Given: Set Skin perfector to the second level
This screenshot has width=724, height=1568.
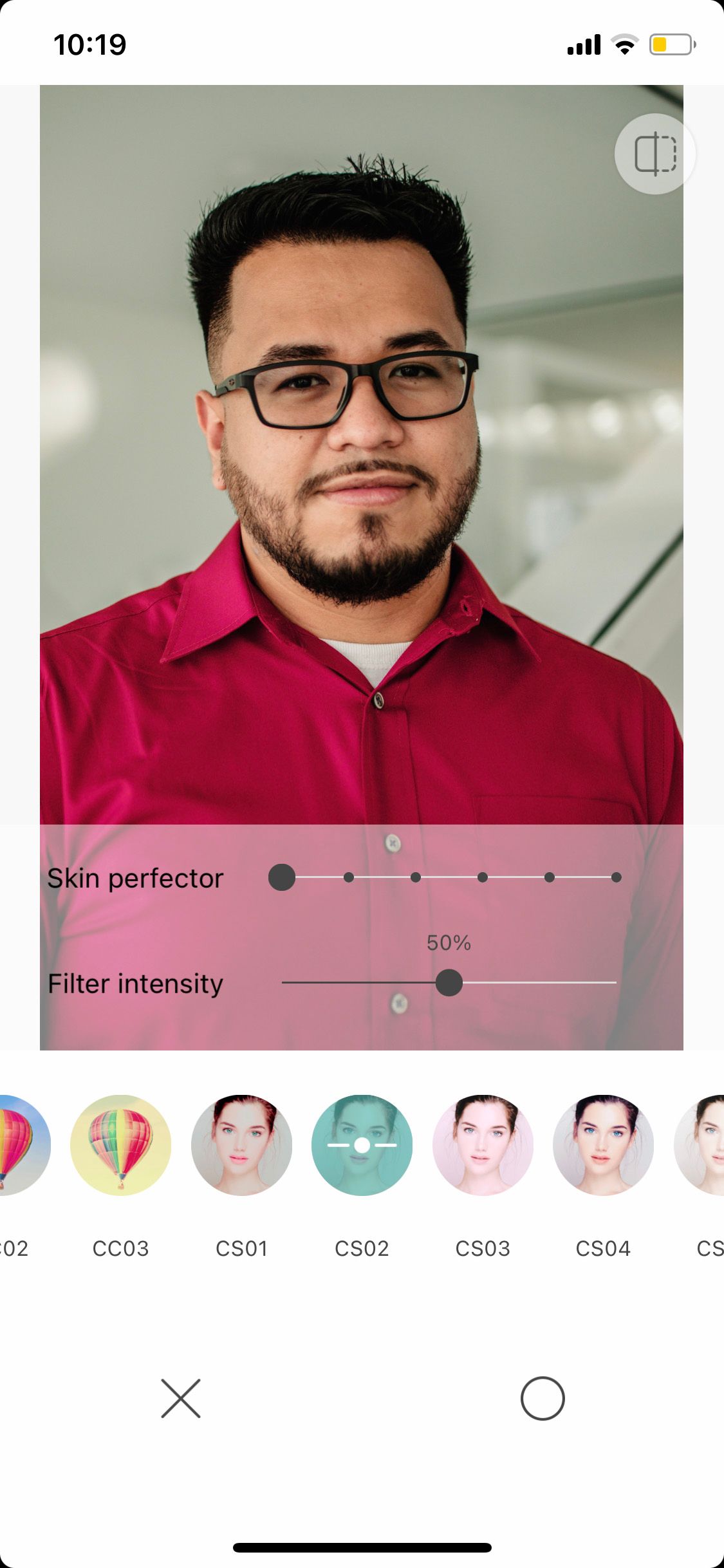Looking at the screenshot, I should (349, 877).
